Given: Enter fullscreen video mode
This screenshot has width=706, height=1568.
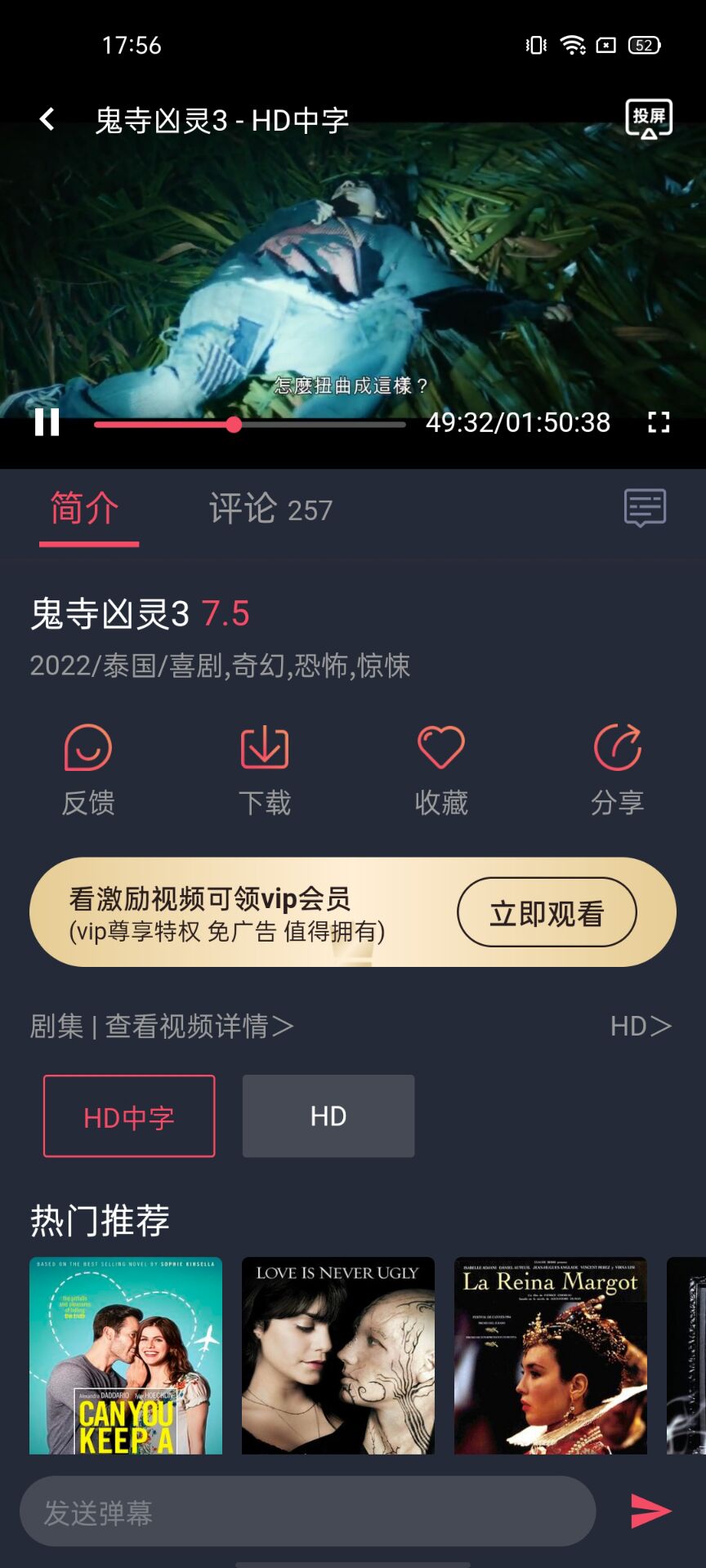Looking at the screenshot, I should 659,422.
